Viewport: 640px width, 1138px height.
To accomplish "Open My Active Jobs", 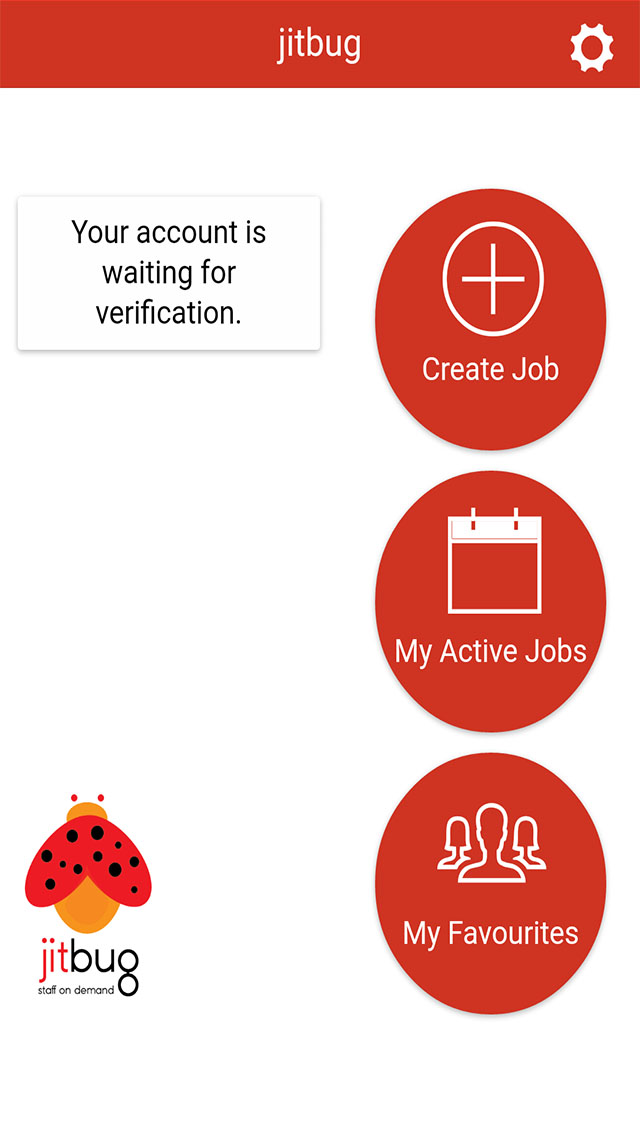I will pos(491,601).
